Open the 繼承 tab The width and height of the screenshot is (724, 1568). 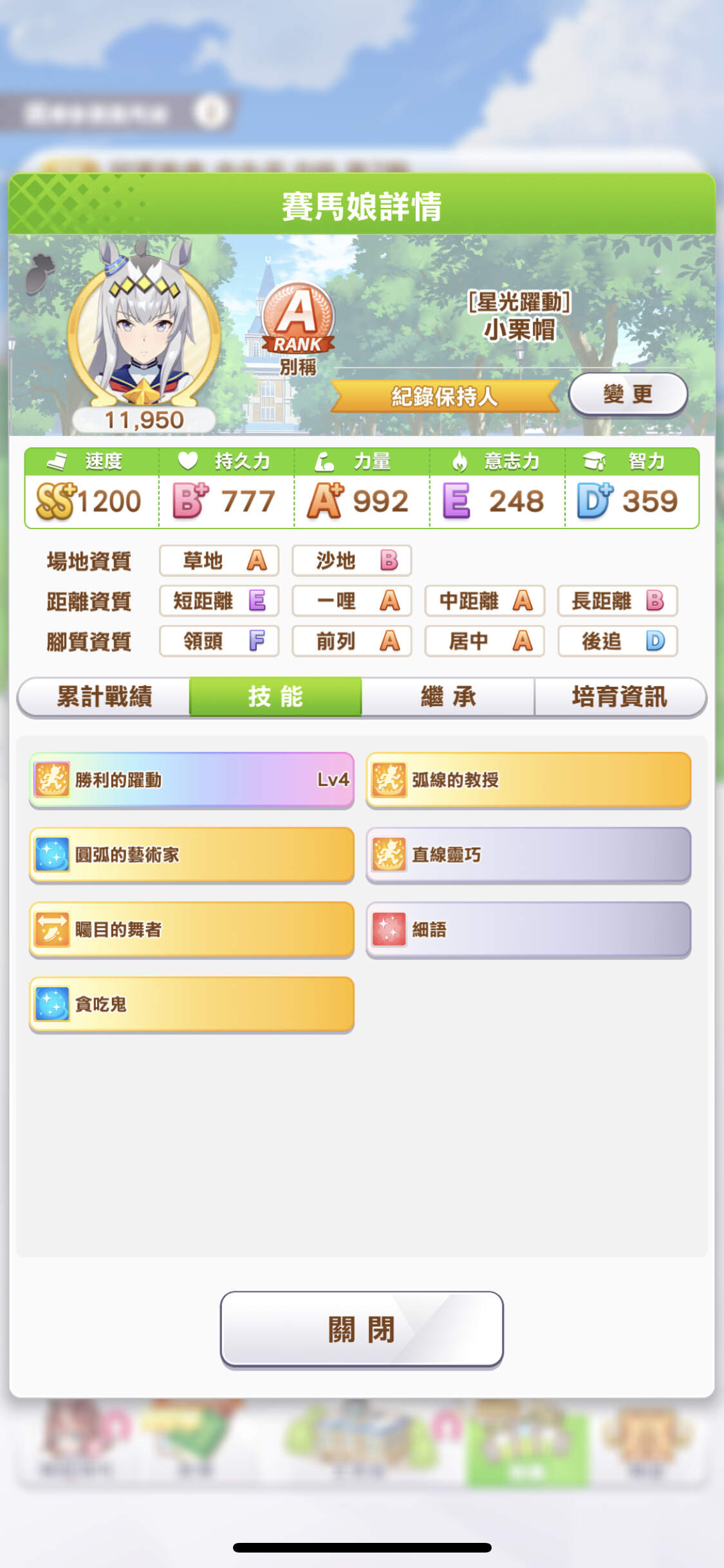pyautogui.click(x=448, y=696)
